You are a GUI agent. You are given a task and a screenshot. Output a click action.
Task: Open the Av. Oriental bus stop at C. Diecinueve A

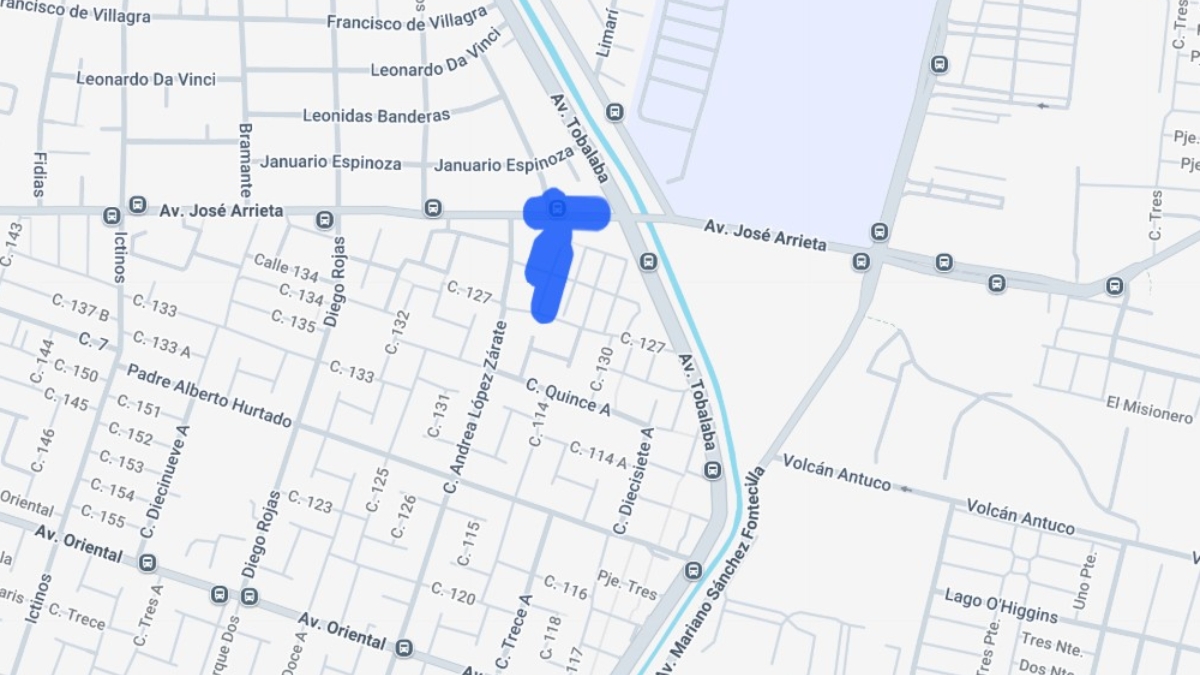click(x=148, y=563)
